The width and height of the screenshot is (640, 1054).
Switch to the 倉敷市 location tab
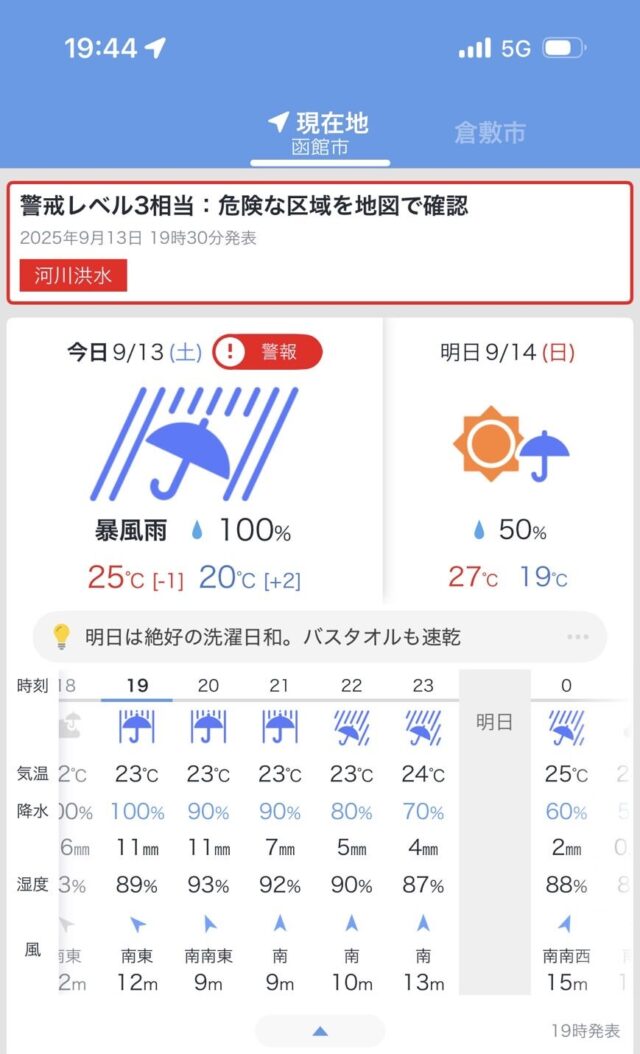click(489, 133)
